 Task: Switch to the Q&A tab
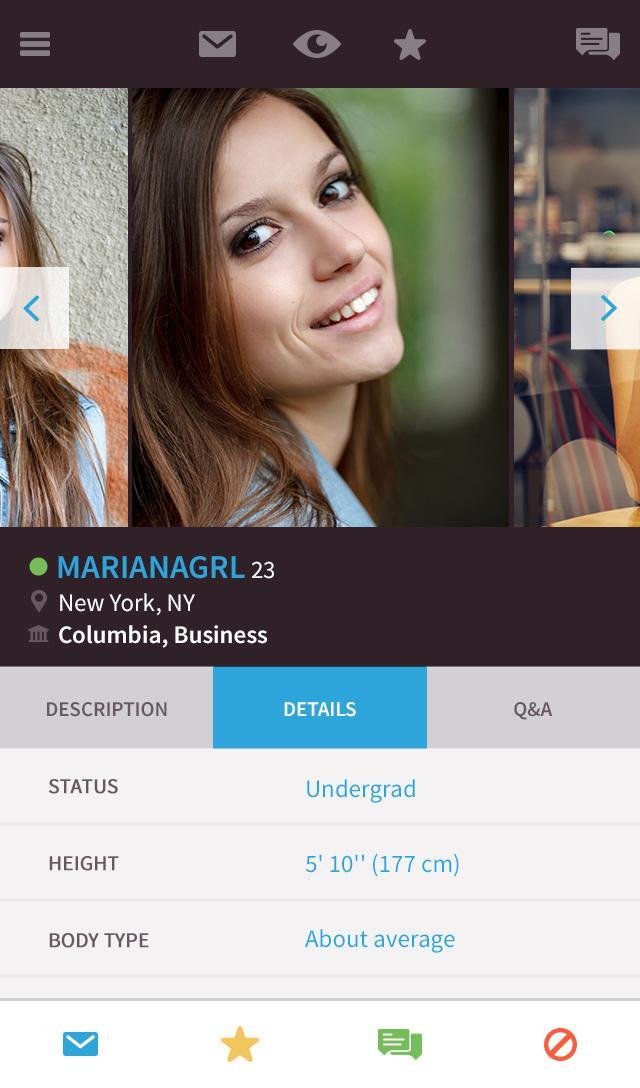pos(533,708)
